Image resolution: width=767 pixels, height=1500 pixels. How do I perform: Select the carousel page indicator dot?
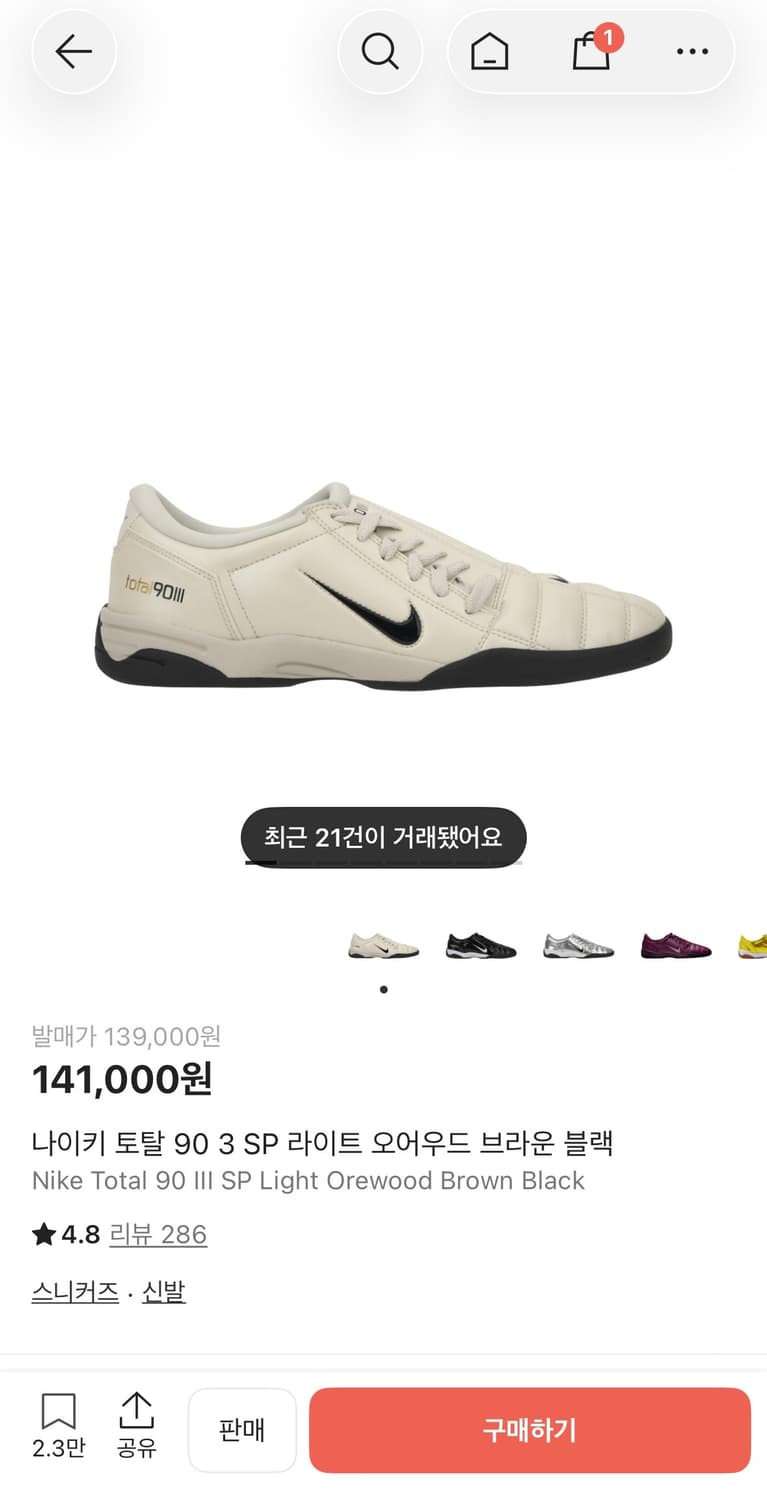(x=383, y=989)
